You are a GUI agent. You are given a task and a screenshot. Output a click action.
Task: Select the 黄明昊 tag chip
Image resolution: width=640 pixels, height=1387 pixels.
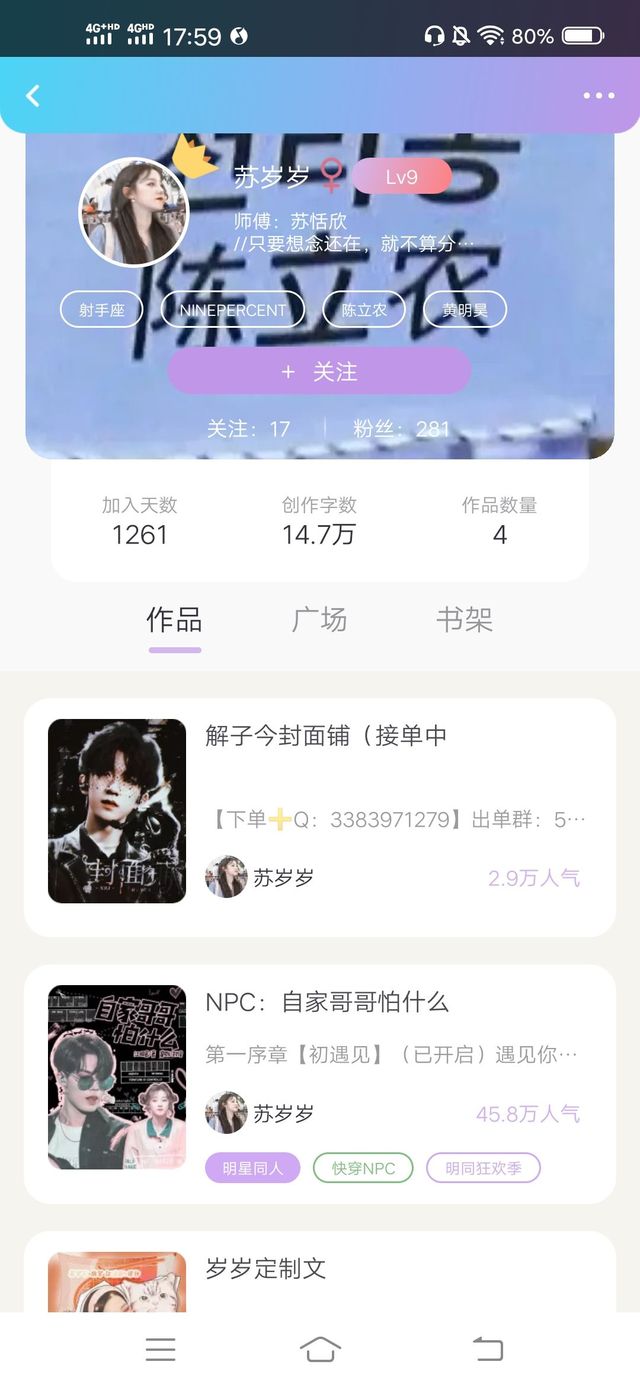point(465,310)
